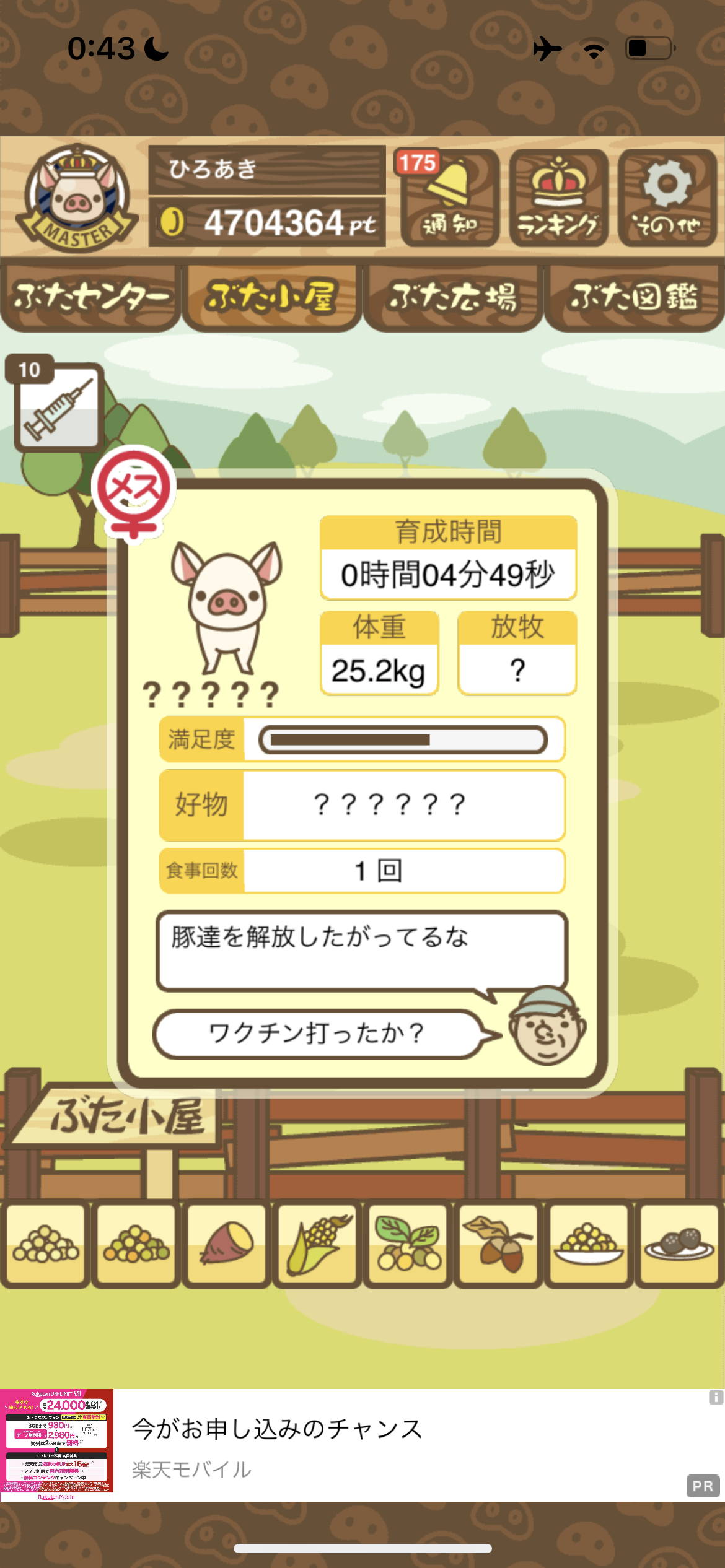Use the vaccine syringe item

pyautogui.click(x=58, y=406)
